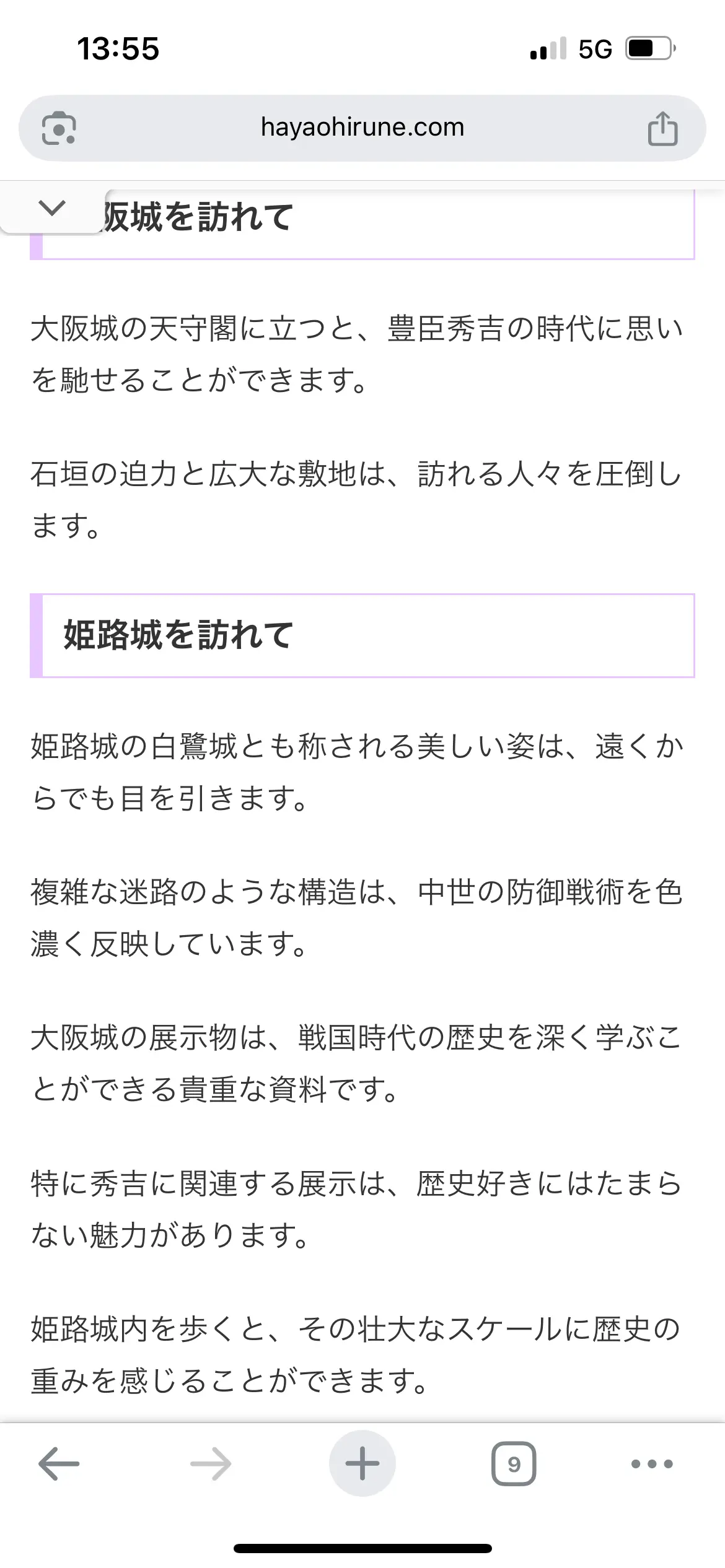
Task: Open the camera lens search icon
Action: (x=59, y=128)
